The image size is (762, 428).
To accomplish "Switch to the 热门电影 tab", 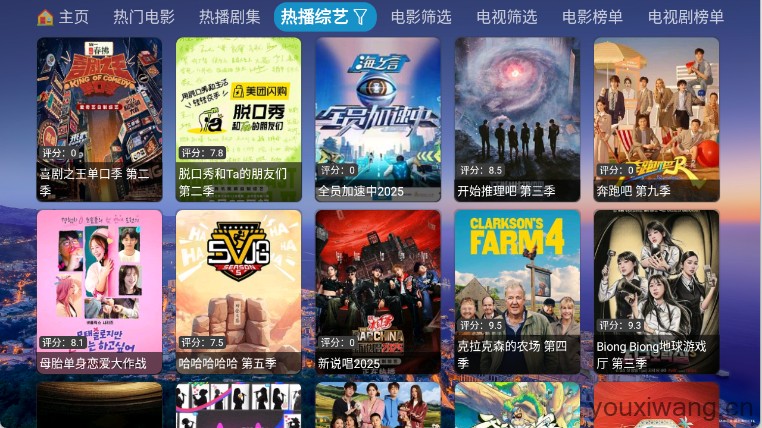I will (x=143, y=17).
